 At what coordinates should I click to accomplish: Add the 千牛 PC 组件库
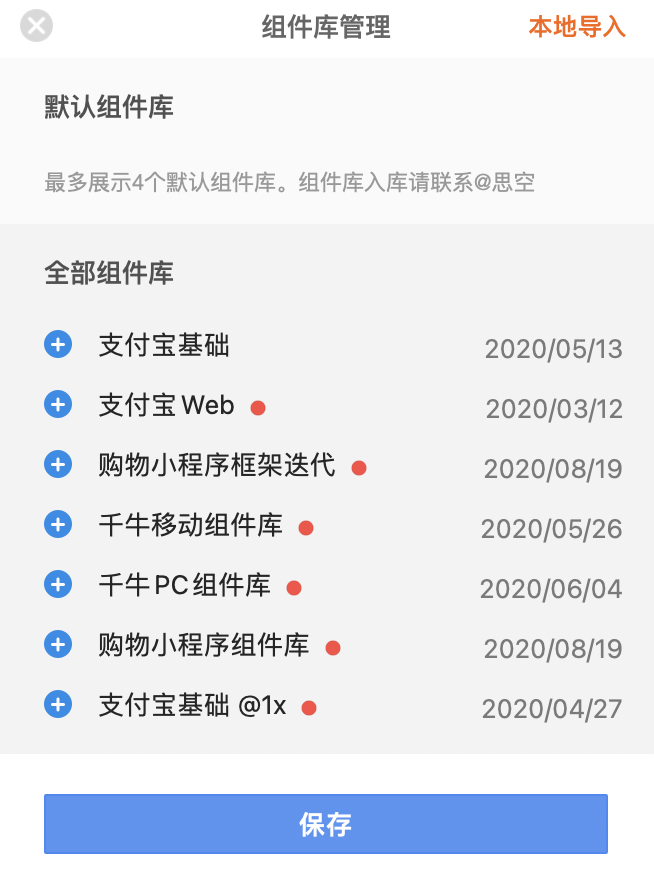click(58, 584)
